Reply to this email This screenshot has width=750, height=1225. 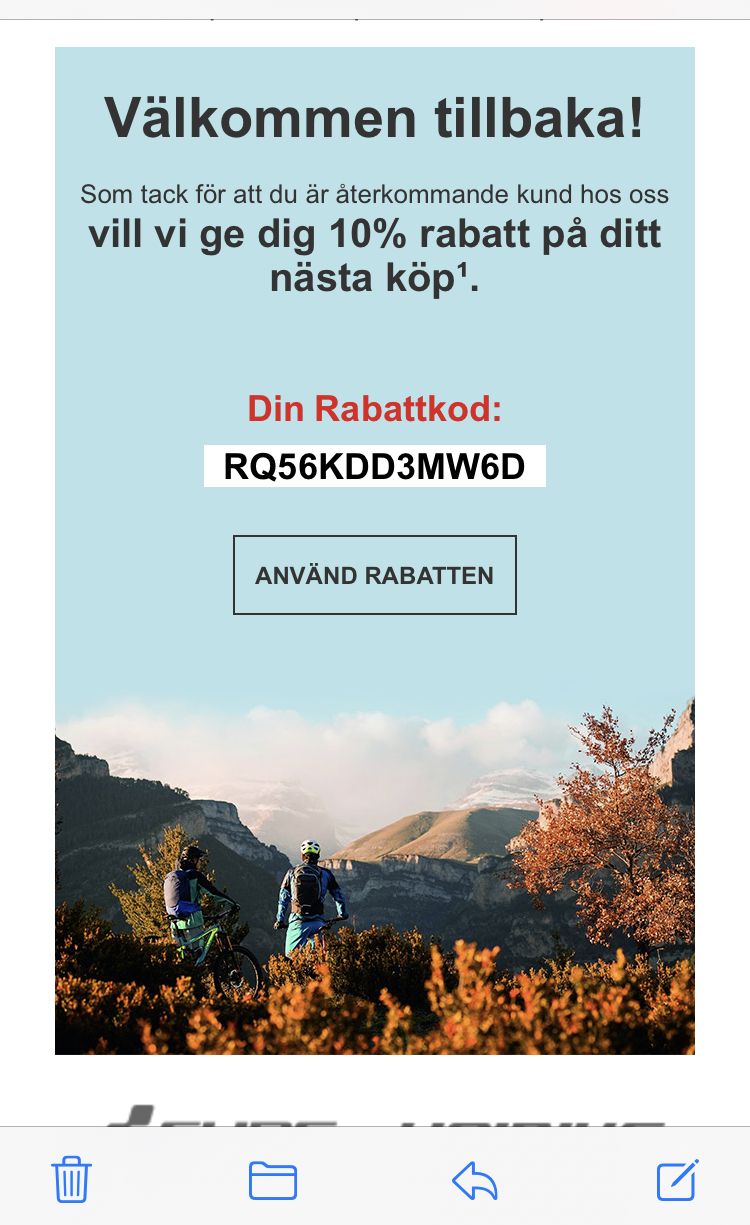[x=475, y=1181]
